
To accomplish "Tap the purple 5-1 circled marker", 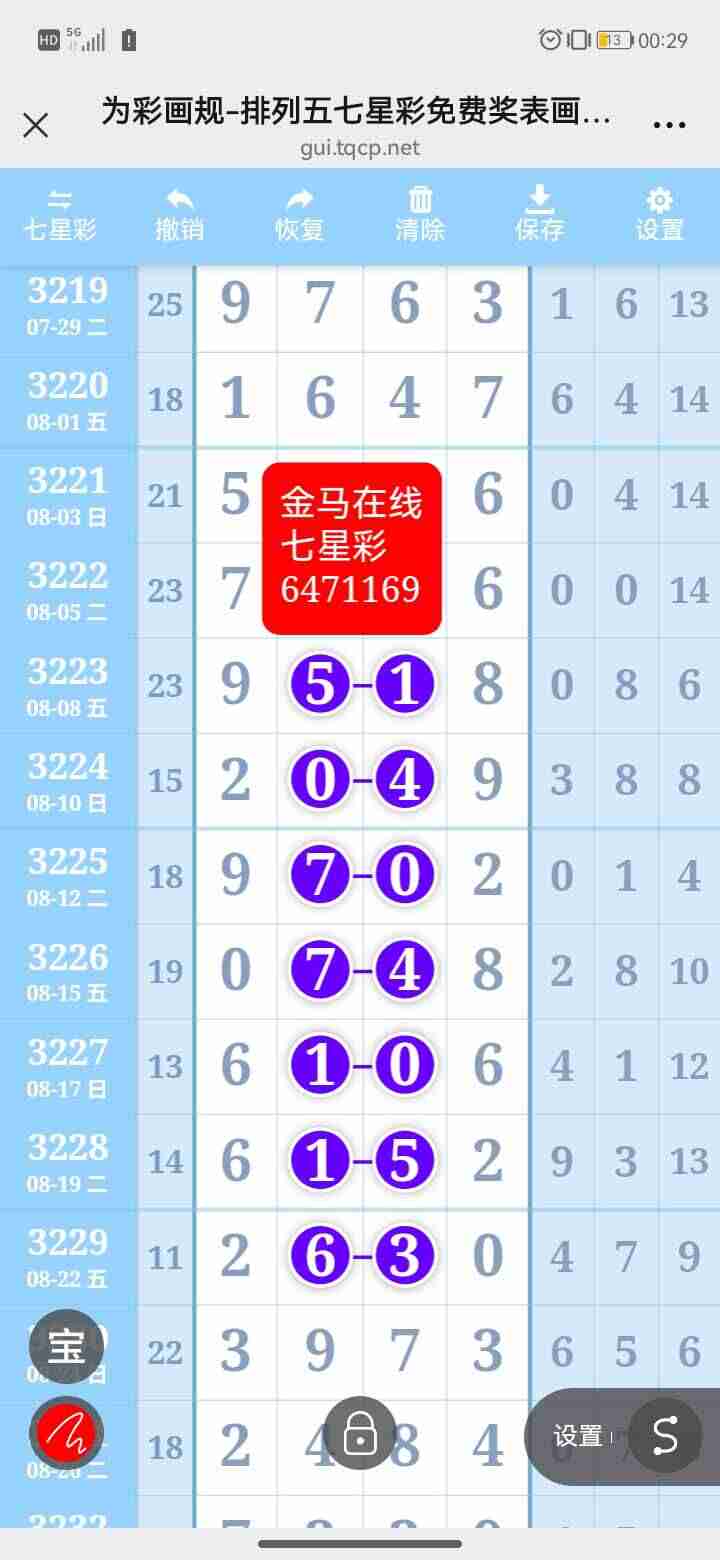I will click(362, 684).
